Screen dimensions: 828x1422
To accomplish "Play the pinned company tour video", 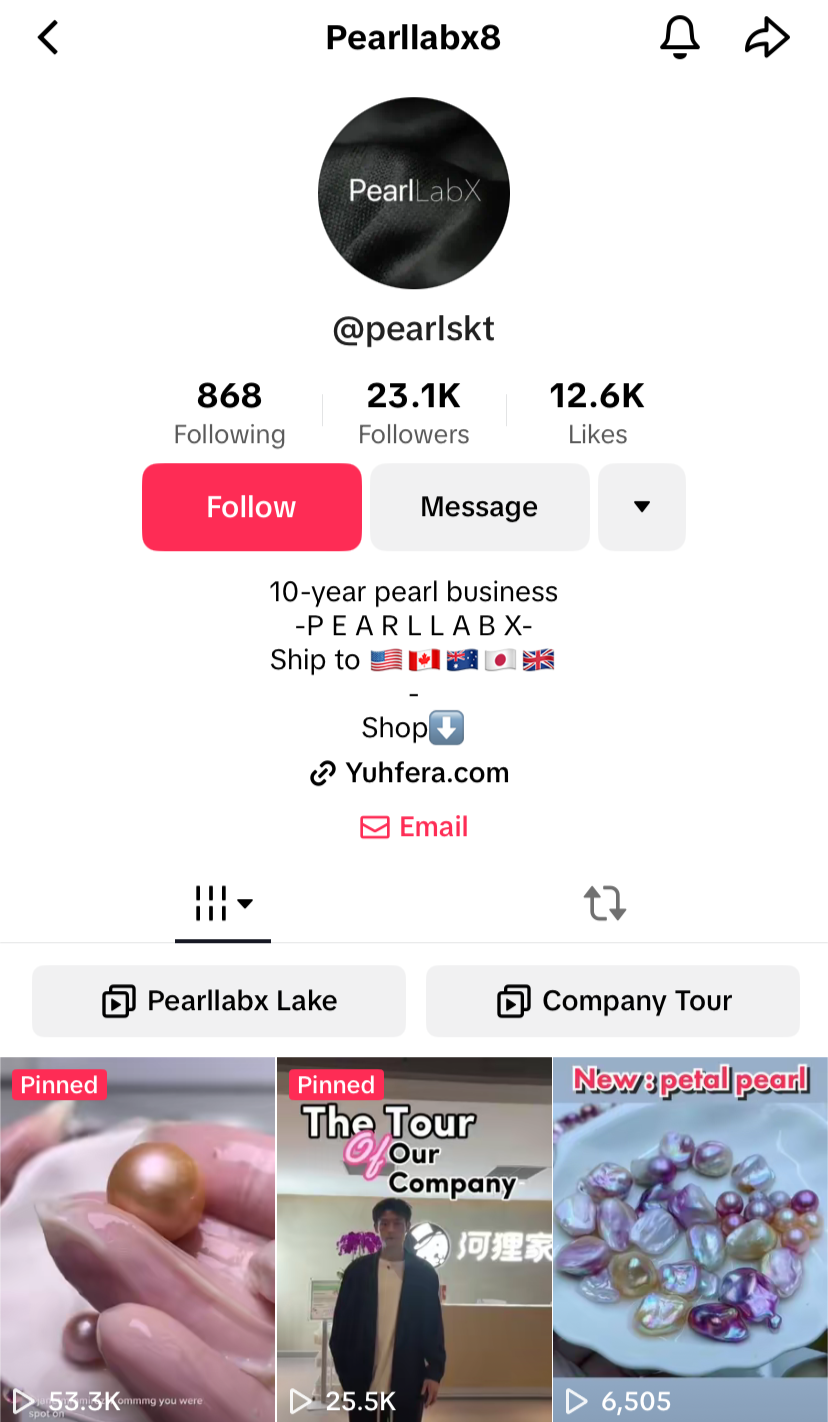I will [414, 1240].
